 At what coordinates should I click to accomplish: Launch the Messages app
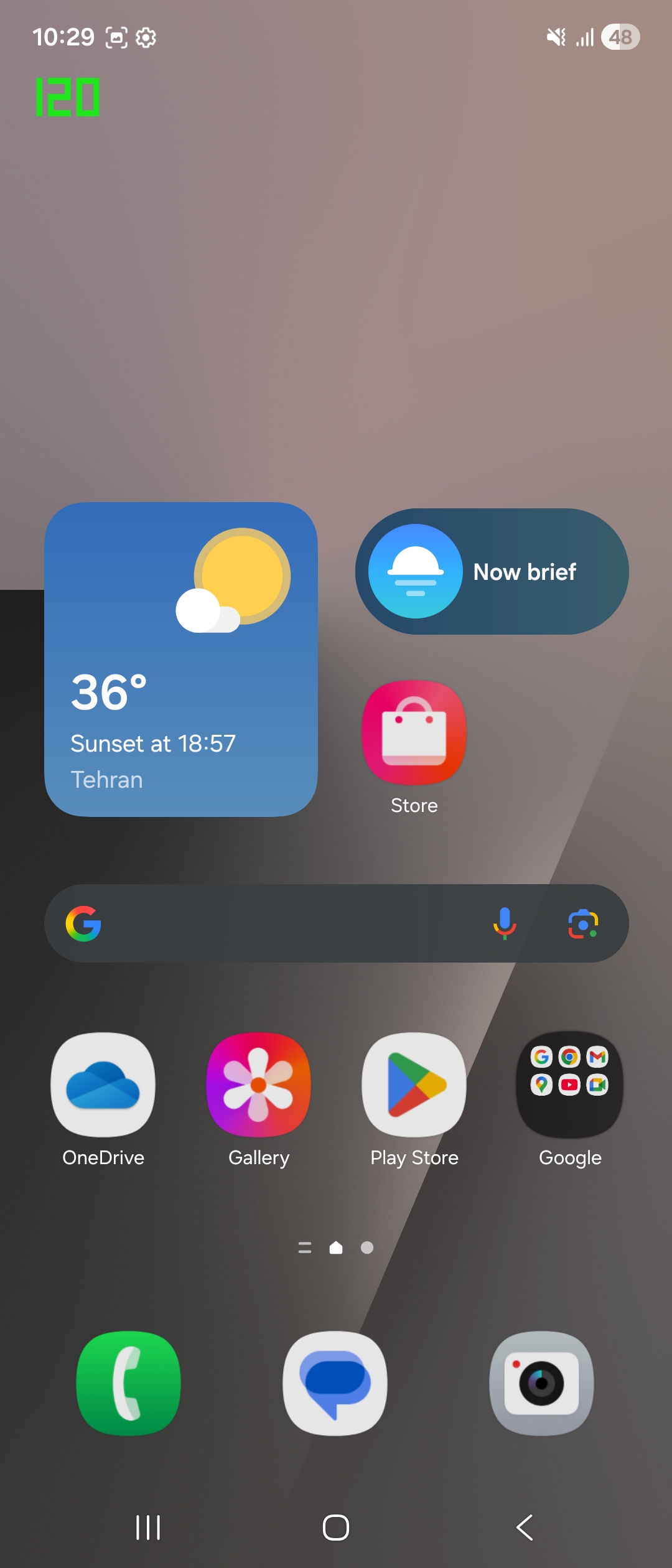[335, 1383]
